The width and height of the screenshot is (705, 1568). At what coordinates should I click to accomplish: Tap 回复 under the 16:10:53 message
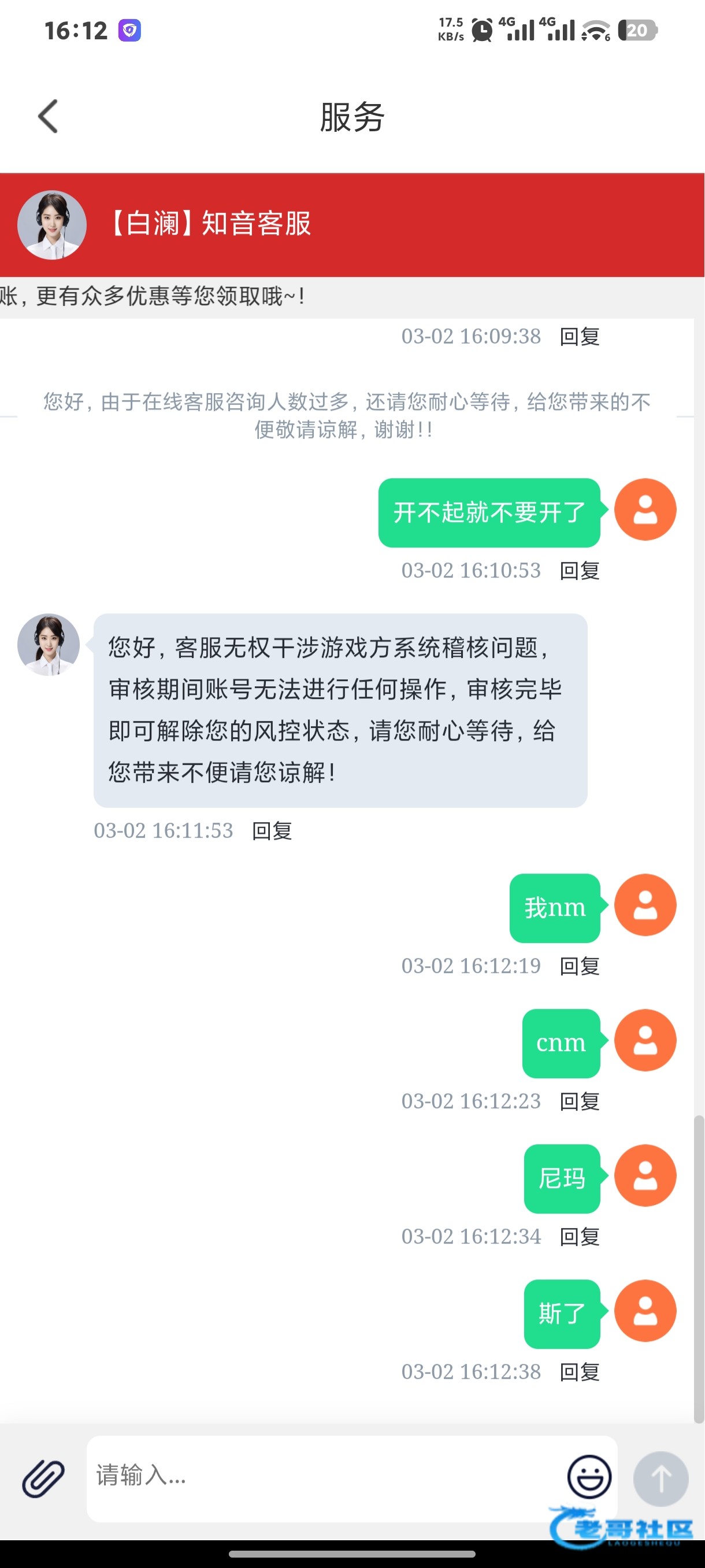(579, 571)
